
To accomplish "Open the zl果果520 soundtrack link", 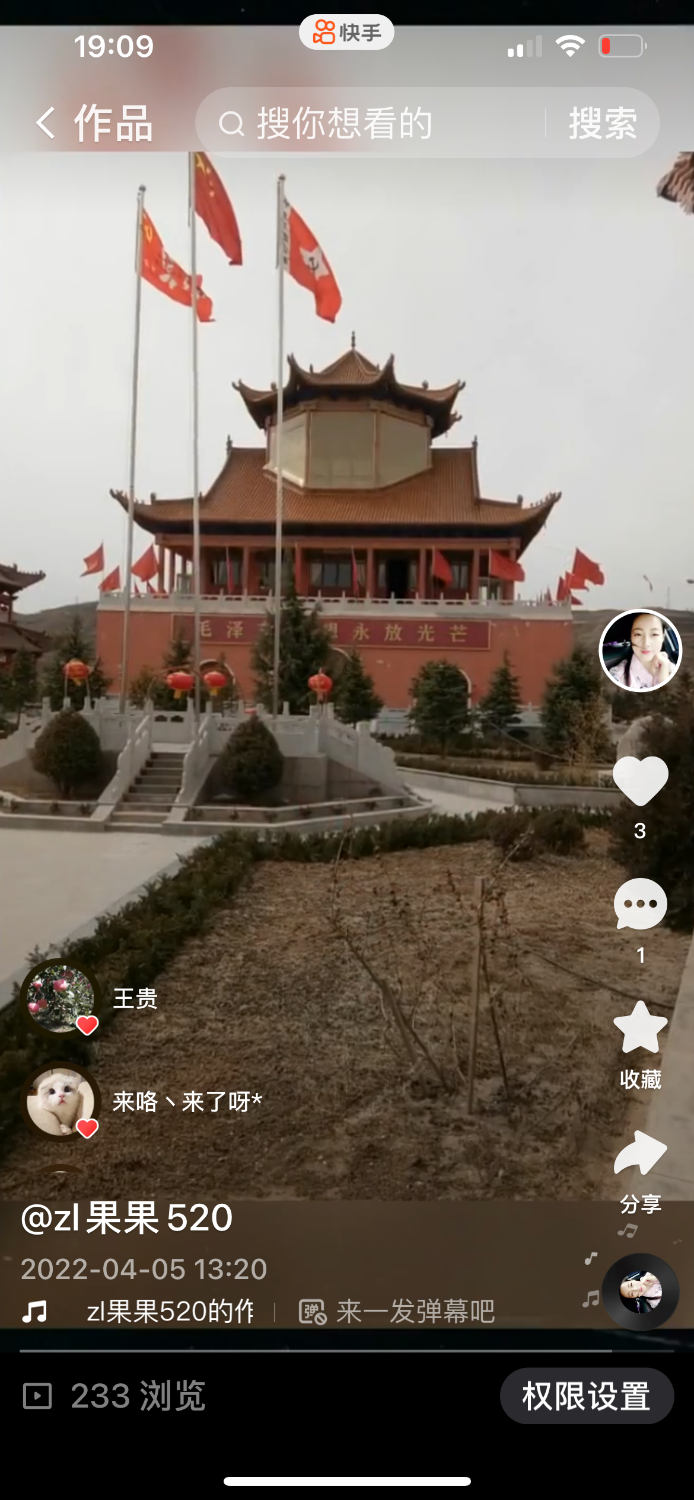I will tap(170, 1311).
